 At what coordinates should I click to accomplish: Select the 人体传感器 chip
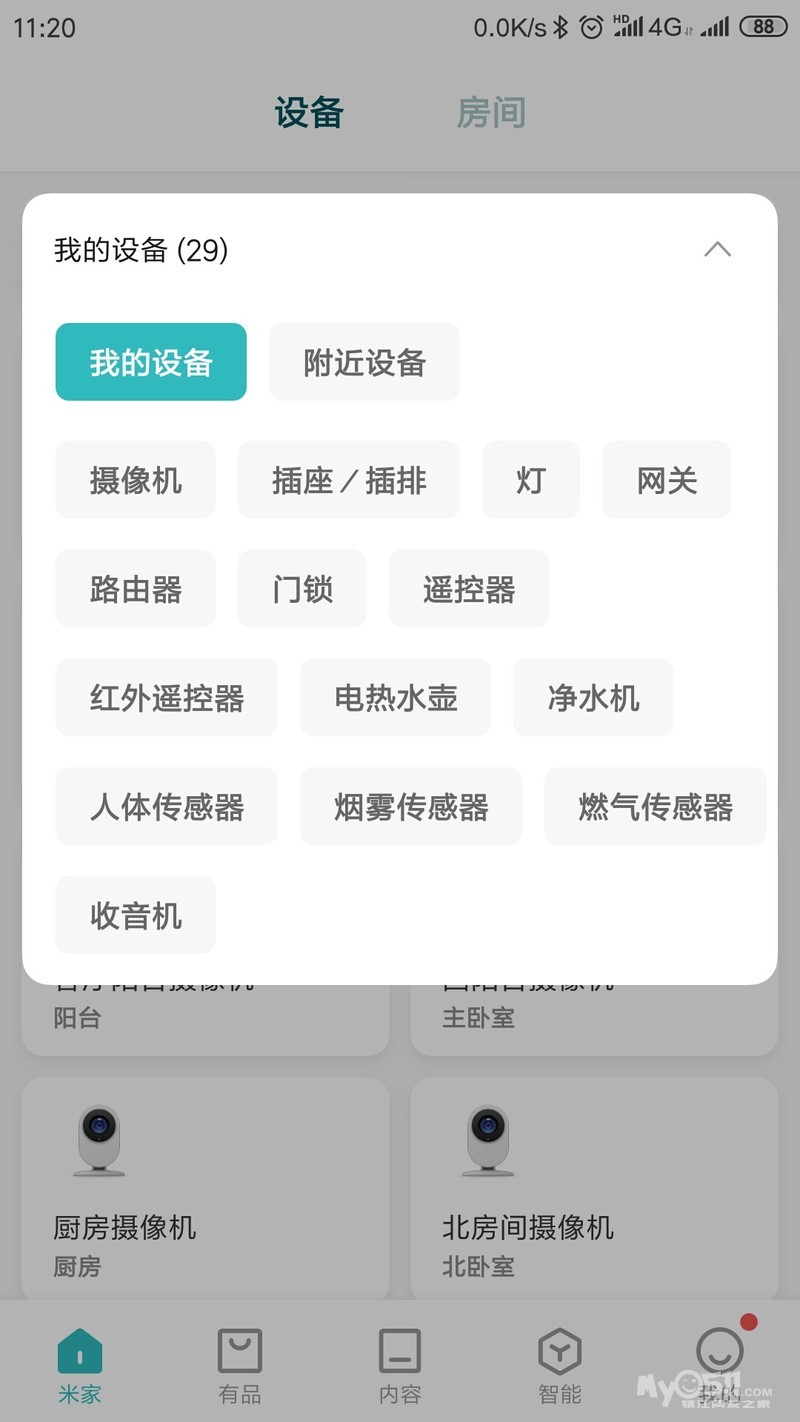pos(166,807)
